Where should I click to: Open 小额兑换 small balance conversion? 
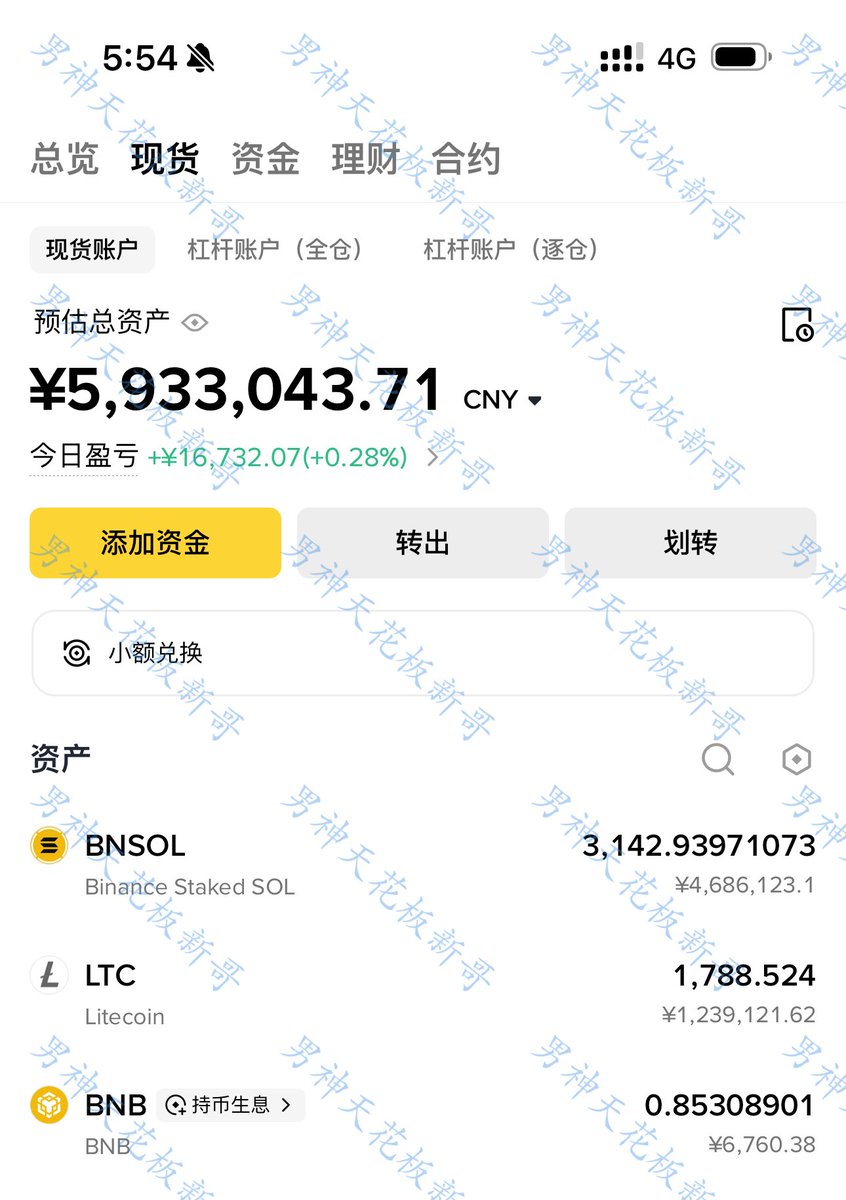point(423,653)
